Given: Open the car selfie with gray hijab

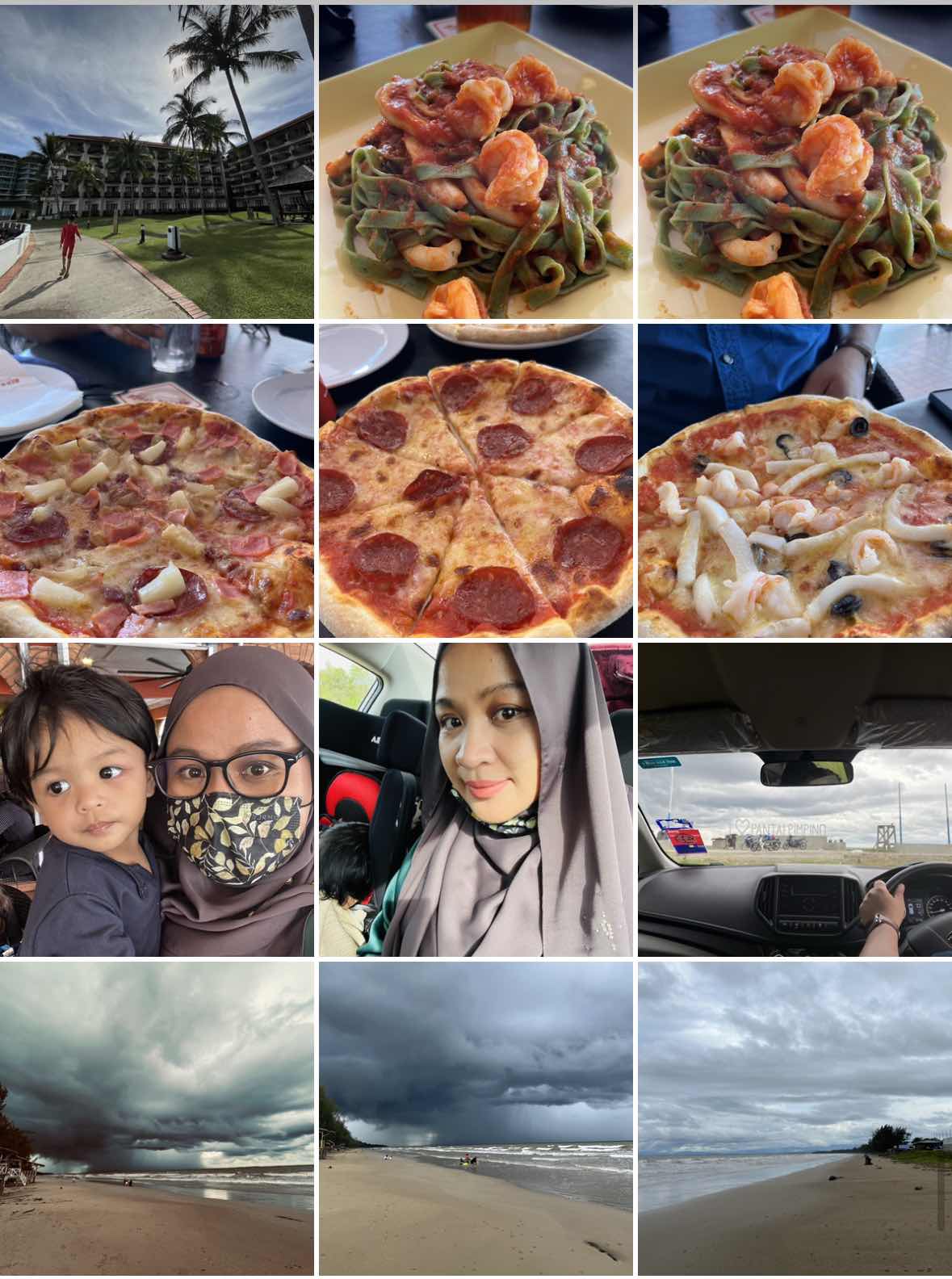Looking at the screenshot, I should [x=476, y=799].
